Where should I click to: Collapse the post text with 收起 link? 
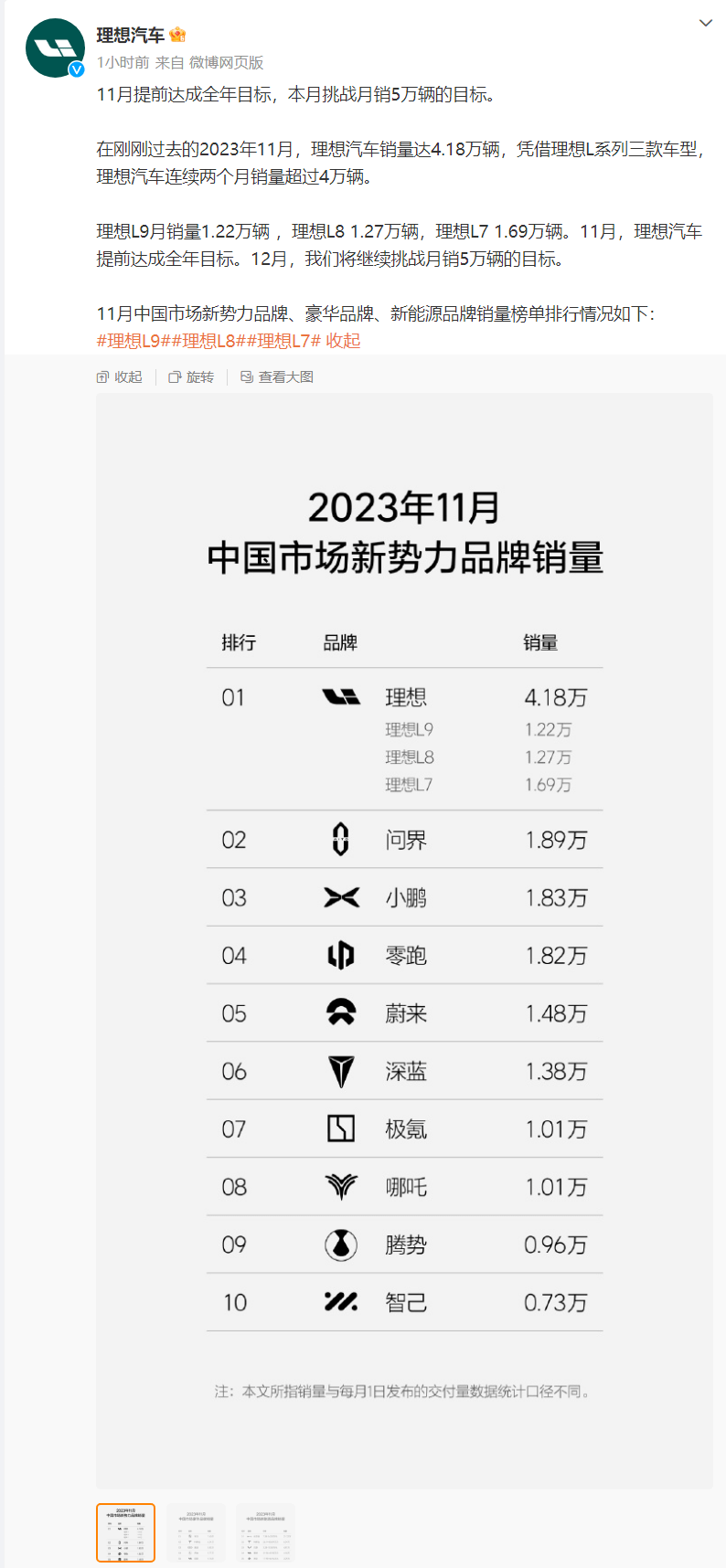pyautogui.click(x=343, y=341)
